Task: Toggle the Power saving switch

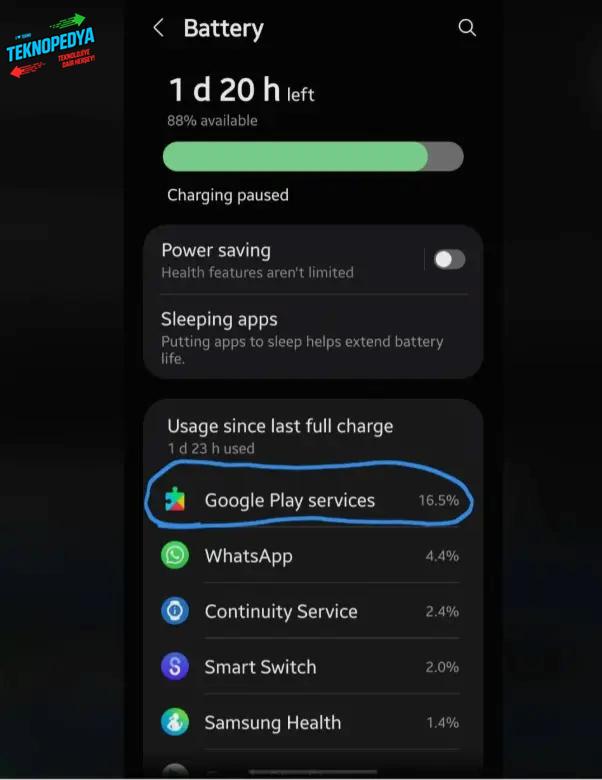Action: [449, 260]
